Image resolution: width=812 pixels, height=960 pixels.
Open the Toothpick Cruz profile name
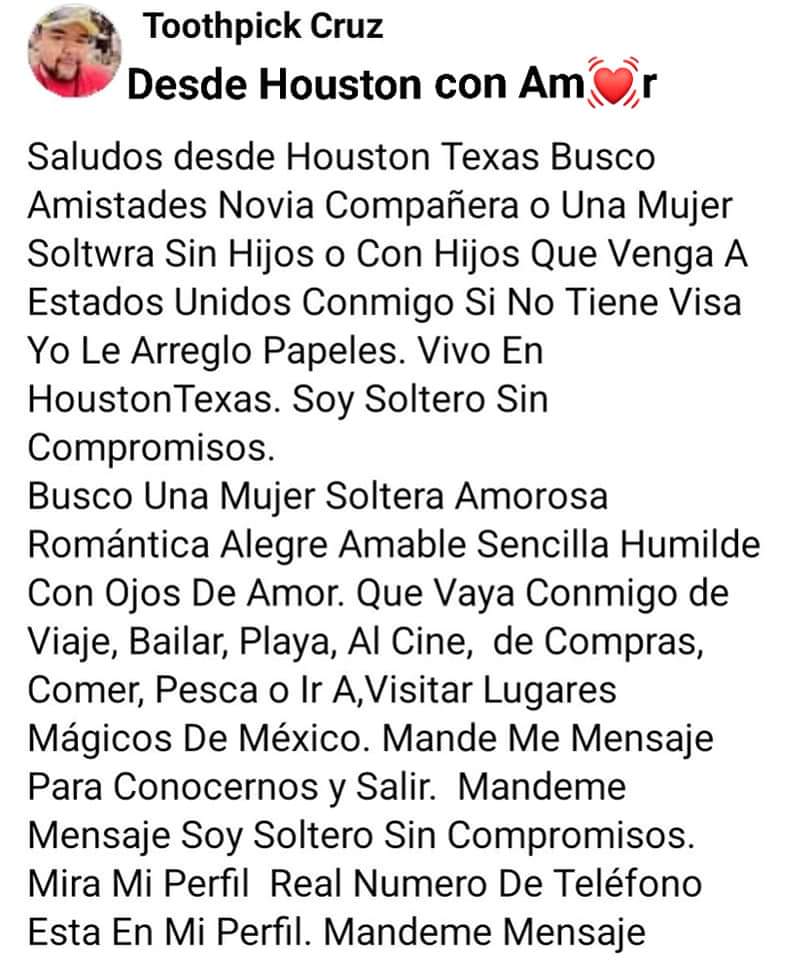(x=263, y=26)
